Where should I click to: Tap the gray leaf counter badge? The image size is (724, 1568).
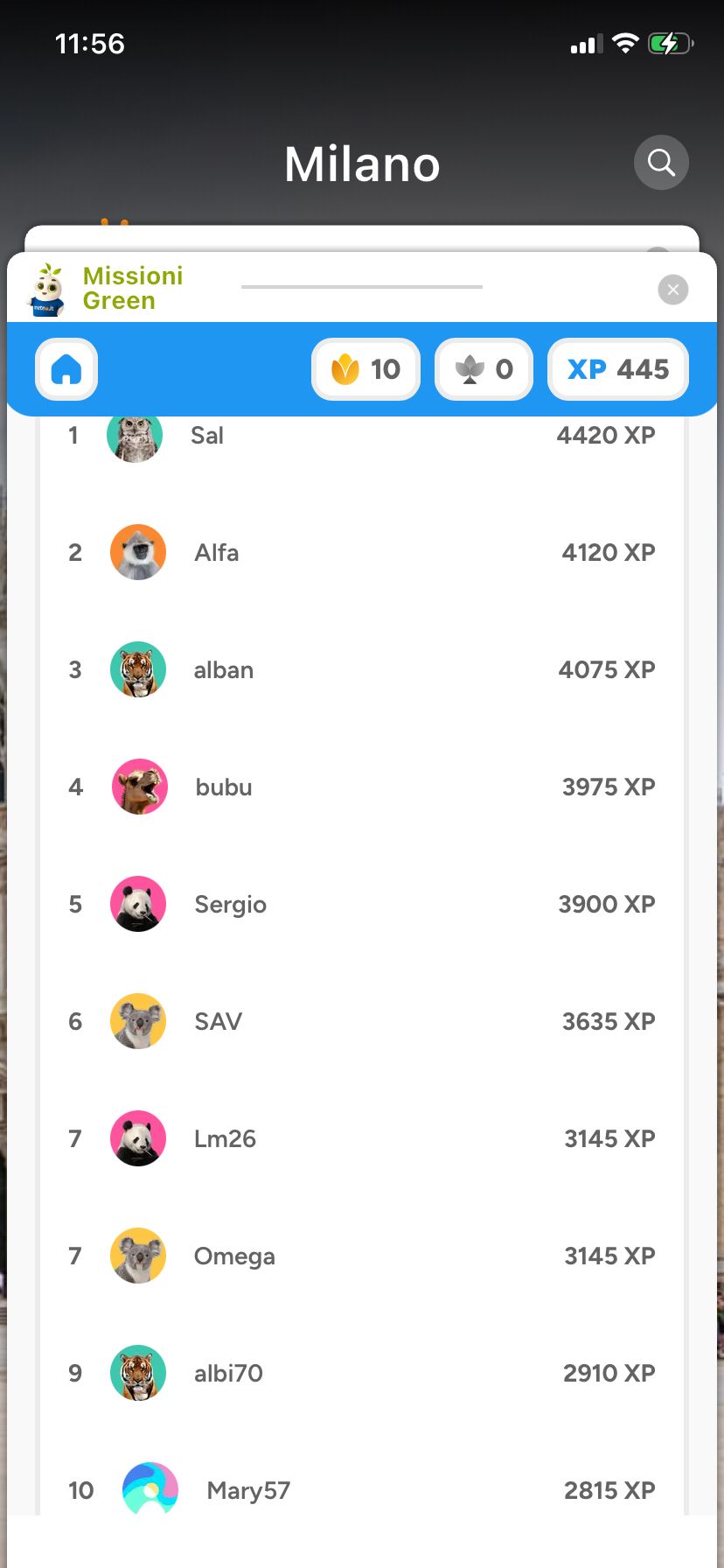click(x=484, y=369)
